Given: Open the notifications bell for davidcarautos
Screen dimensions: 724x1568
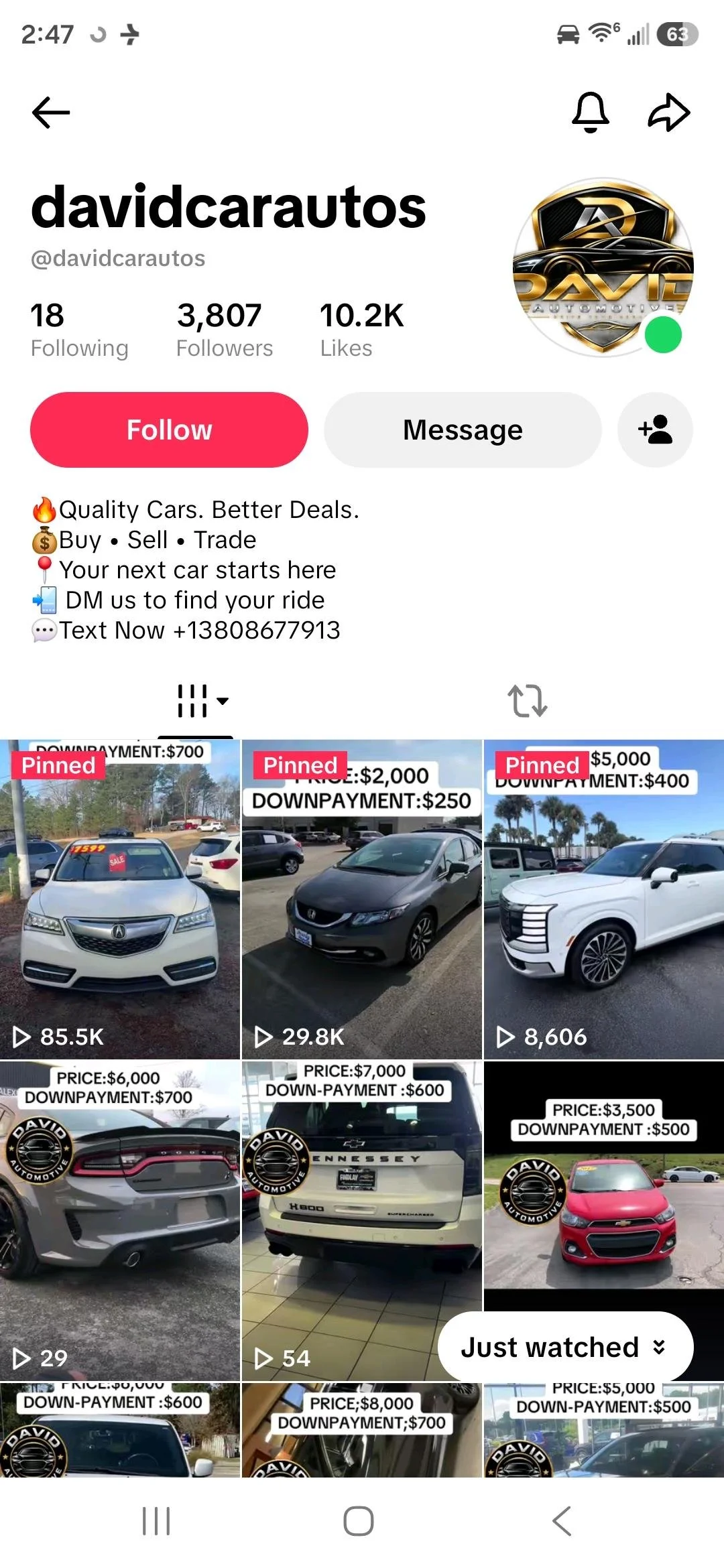Looking at the screenshot, I should click(590, 112).
